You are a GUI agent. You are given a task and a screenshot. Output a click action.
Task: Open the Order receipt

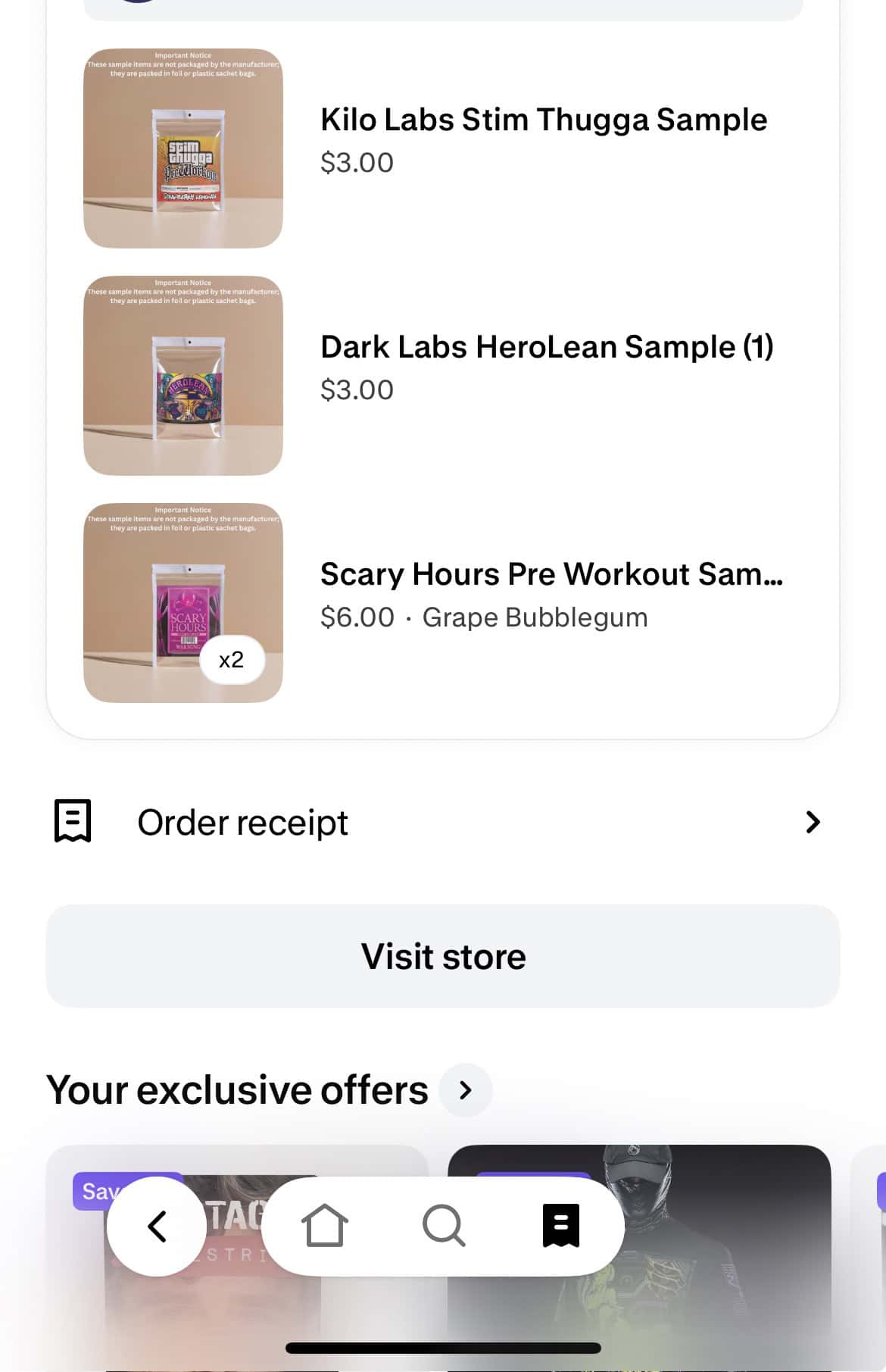click(442, 822)
